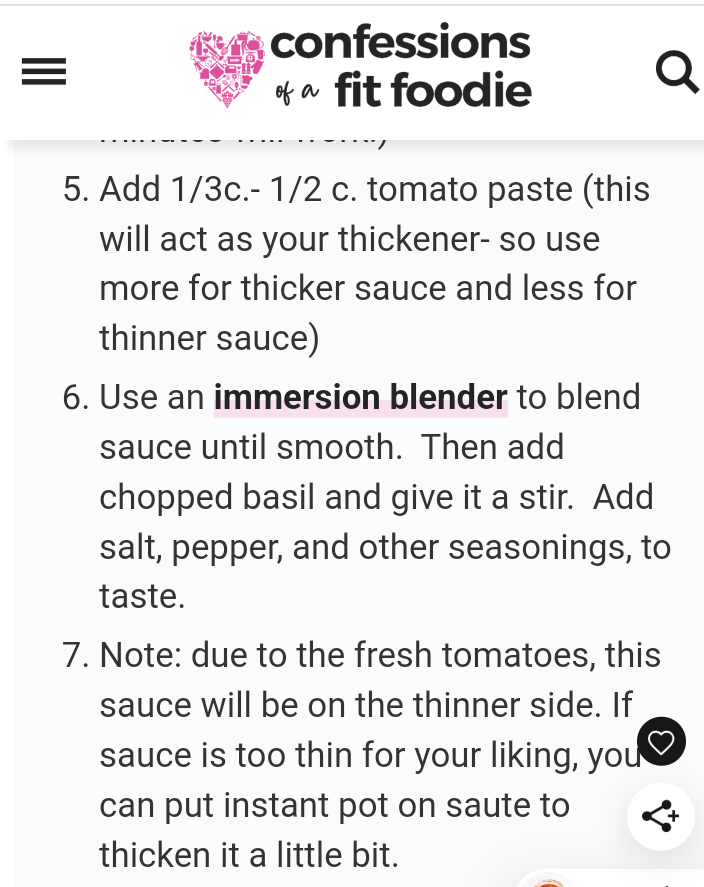Share this recipe page

pos(660,816)
